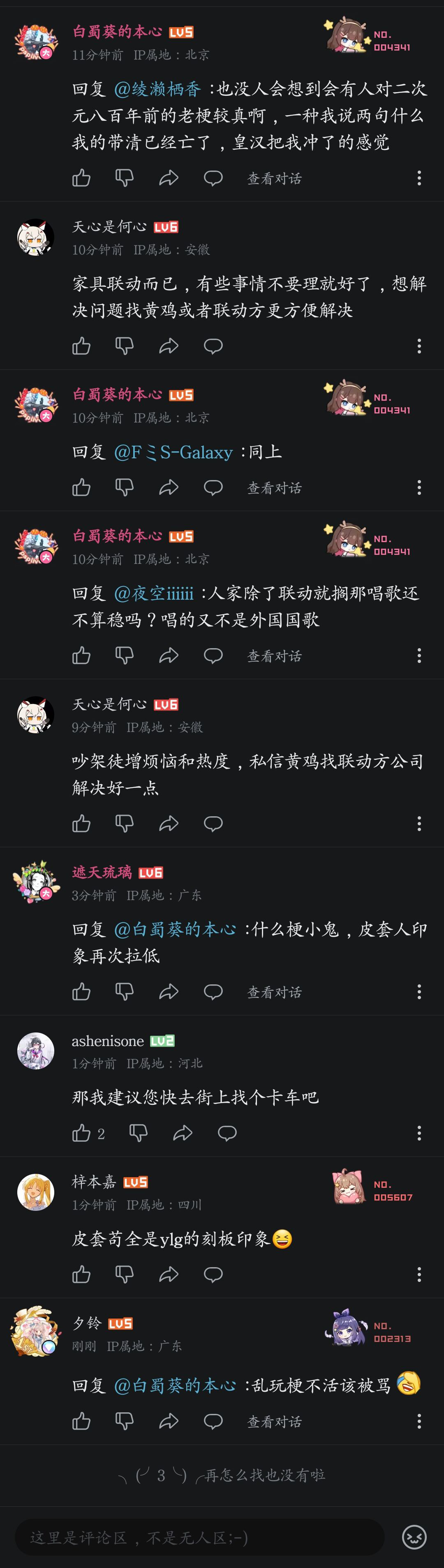The image size is (444, 1568).
Task: Open ashenisone's username profile
Action: pos(108,1041)
